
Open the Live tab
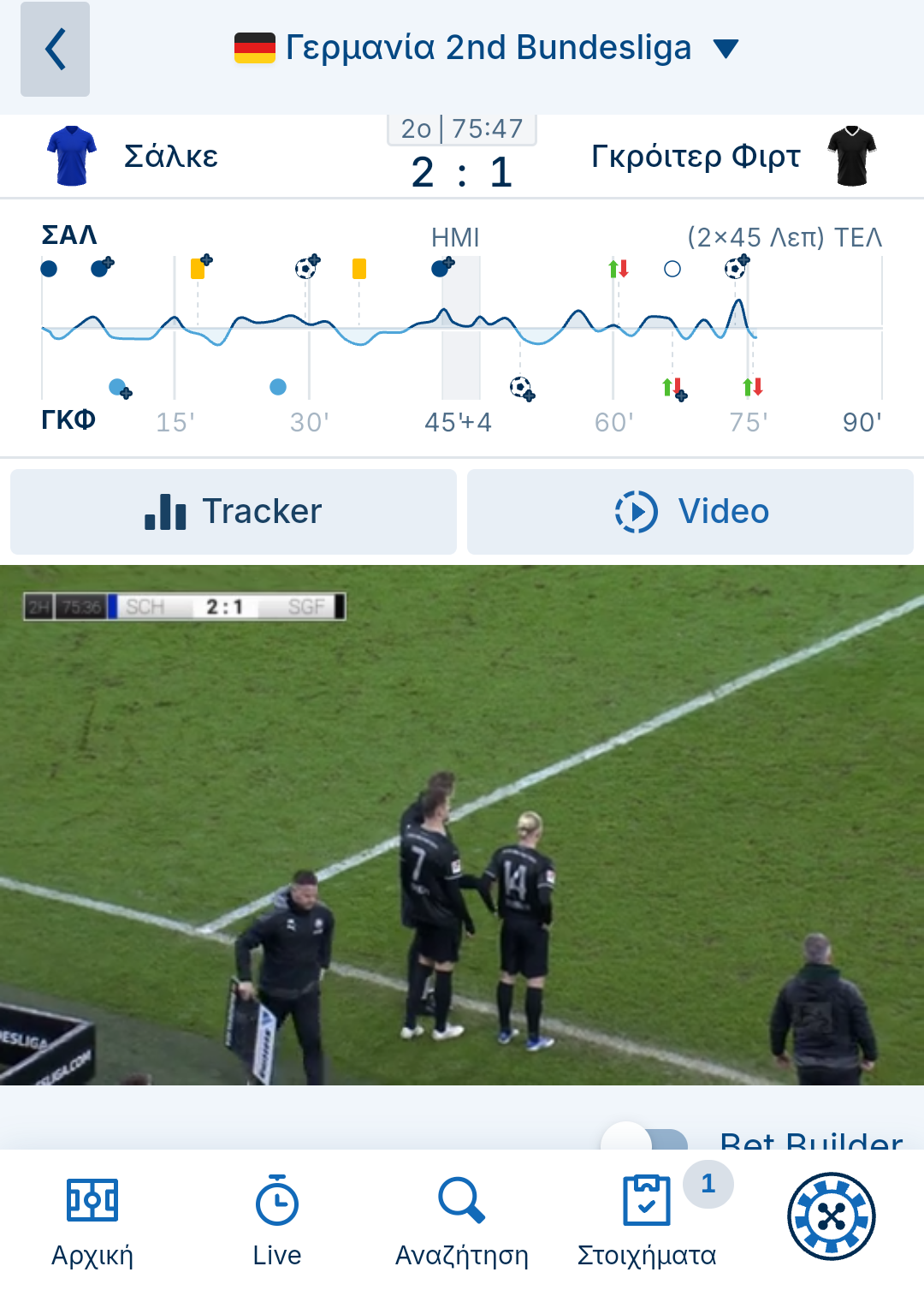pos(277,1219)
